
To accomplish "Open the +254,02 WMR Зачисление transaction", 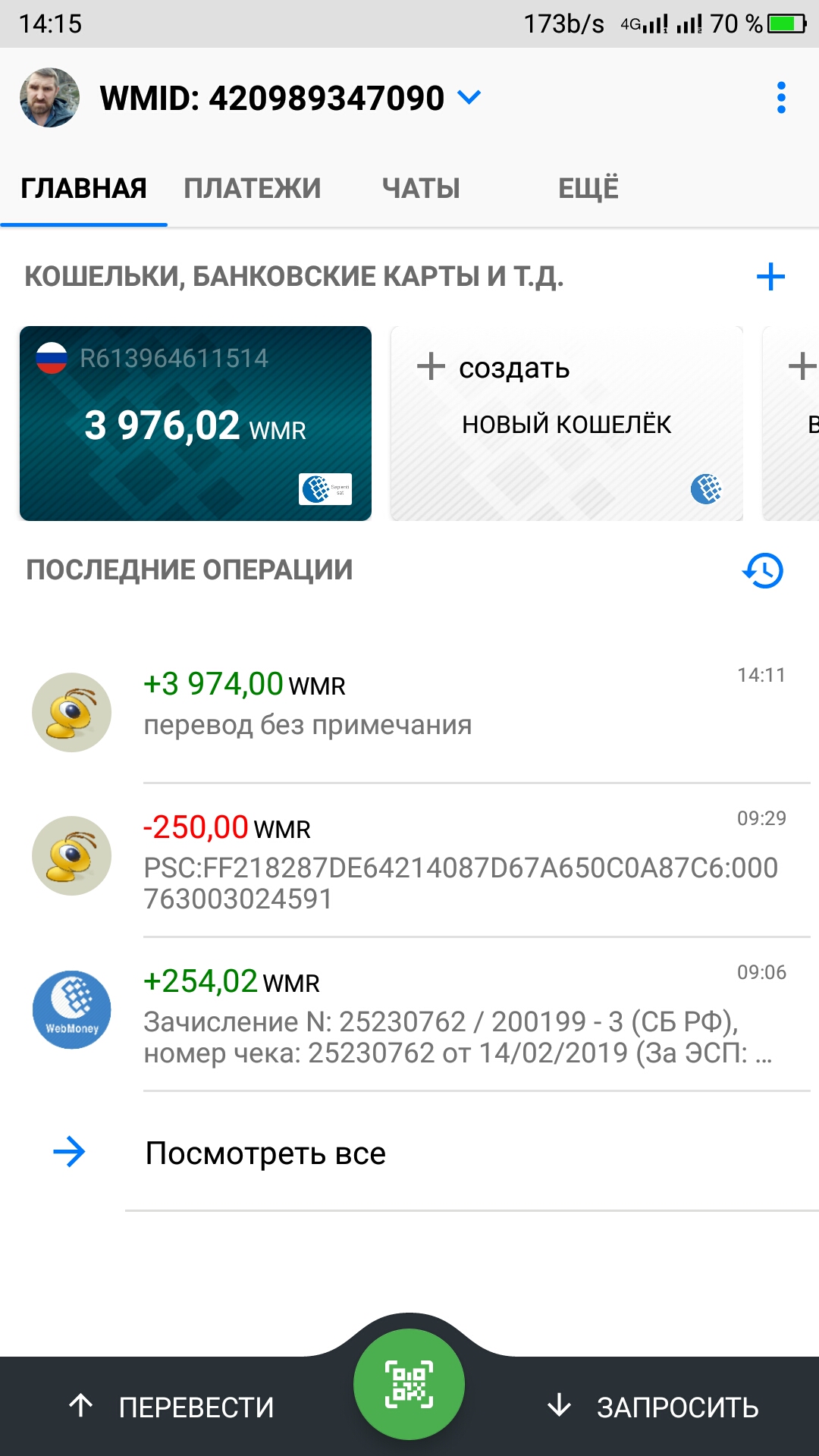I will (x=455, y=1016).
